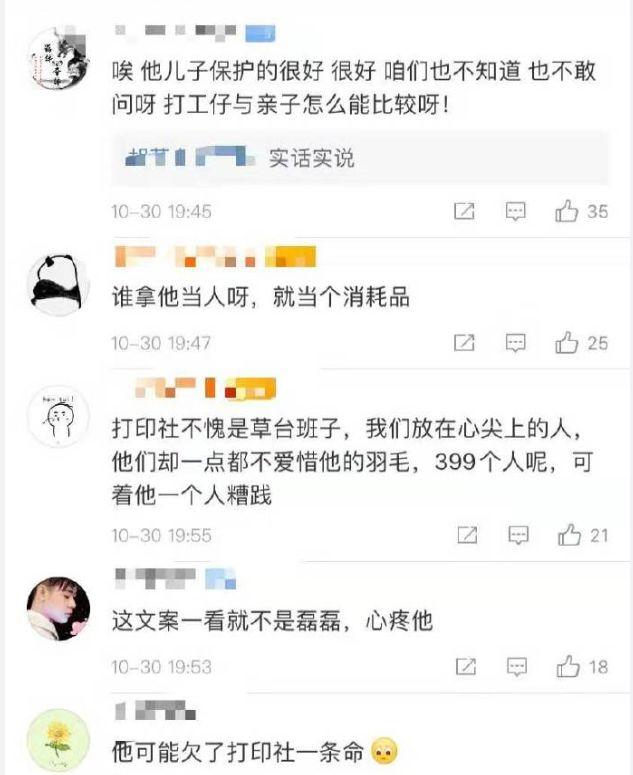Open profile of the 心疼他 commenter
The height and width of the screenshot is (775, 633).
[57, 608]
